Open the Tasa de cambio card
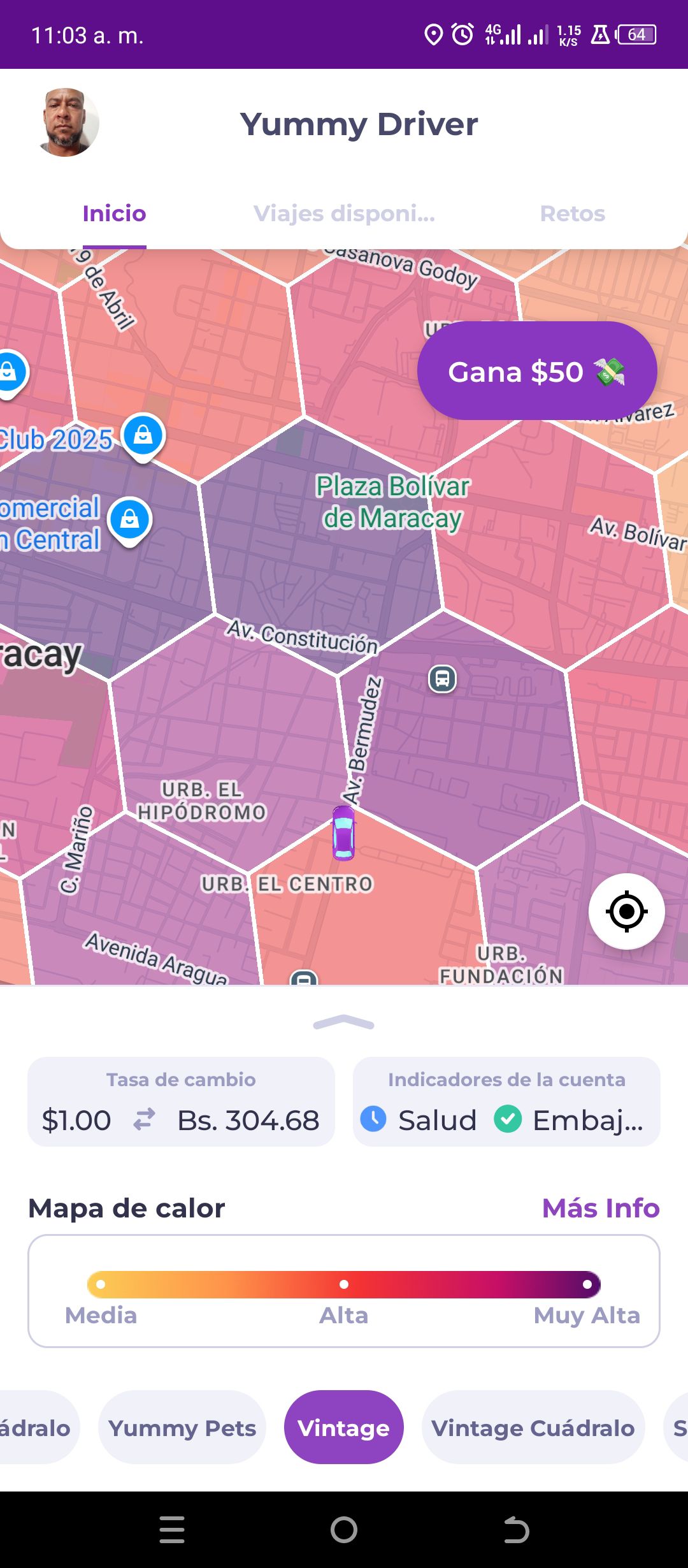 point(181,1101)
